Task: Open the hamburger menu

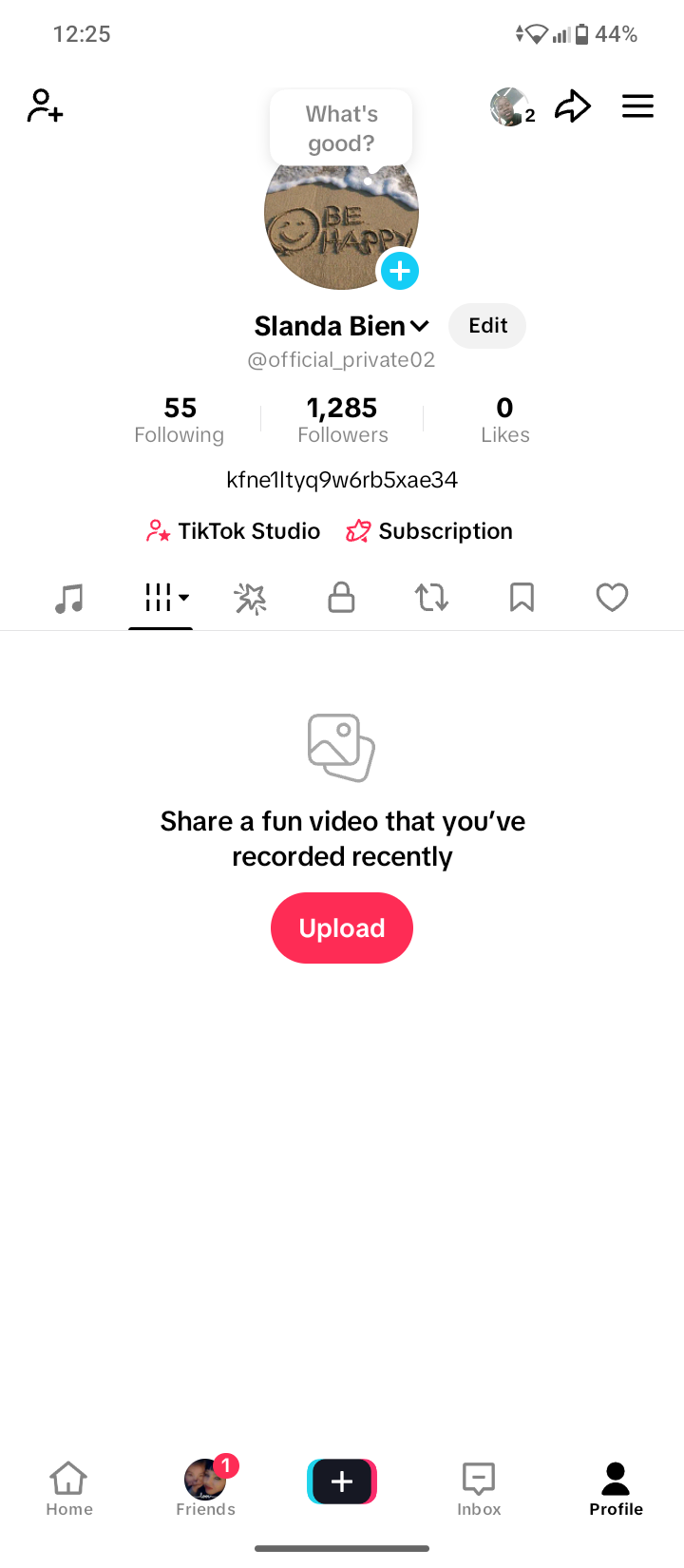Action: click(637, 106)
